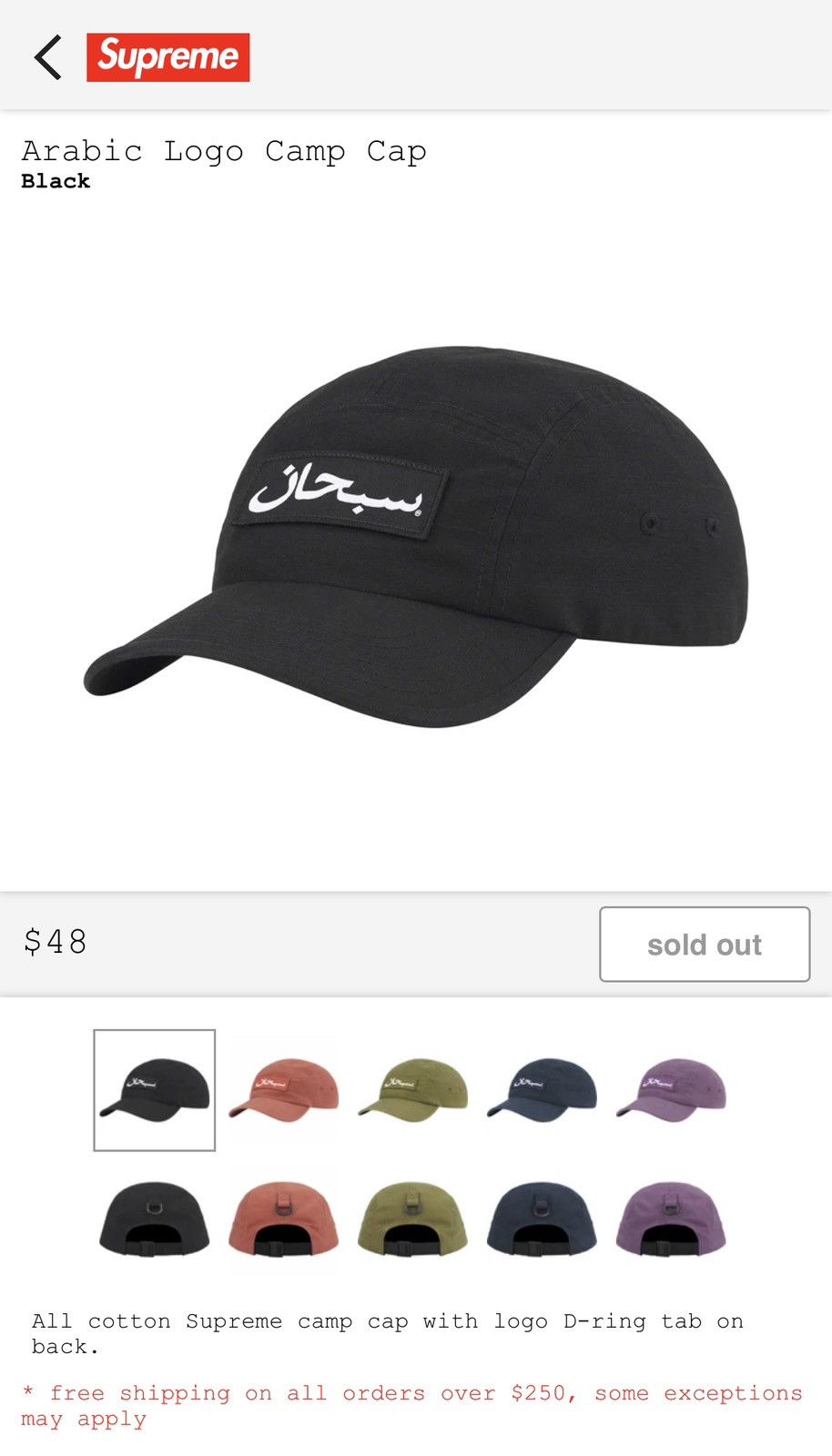The height and width of the screenshot is (1456, 832).
Task: Select the navy cap front thumbnail
Action: [x=543, y=1090]
